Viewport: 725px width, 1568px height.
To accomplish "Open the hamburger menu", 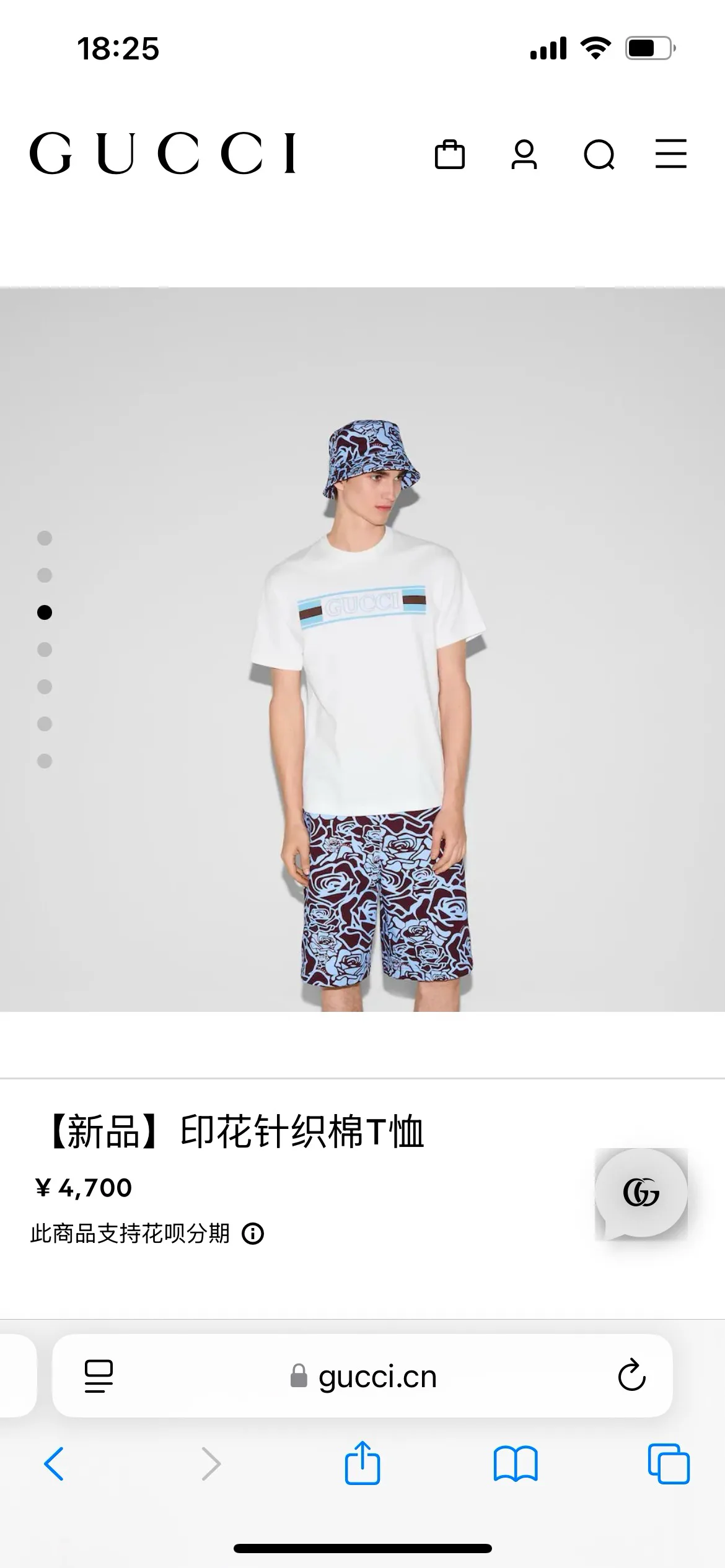I will 671,154.
